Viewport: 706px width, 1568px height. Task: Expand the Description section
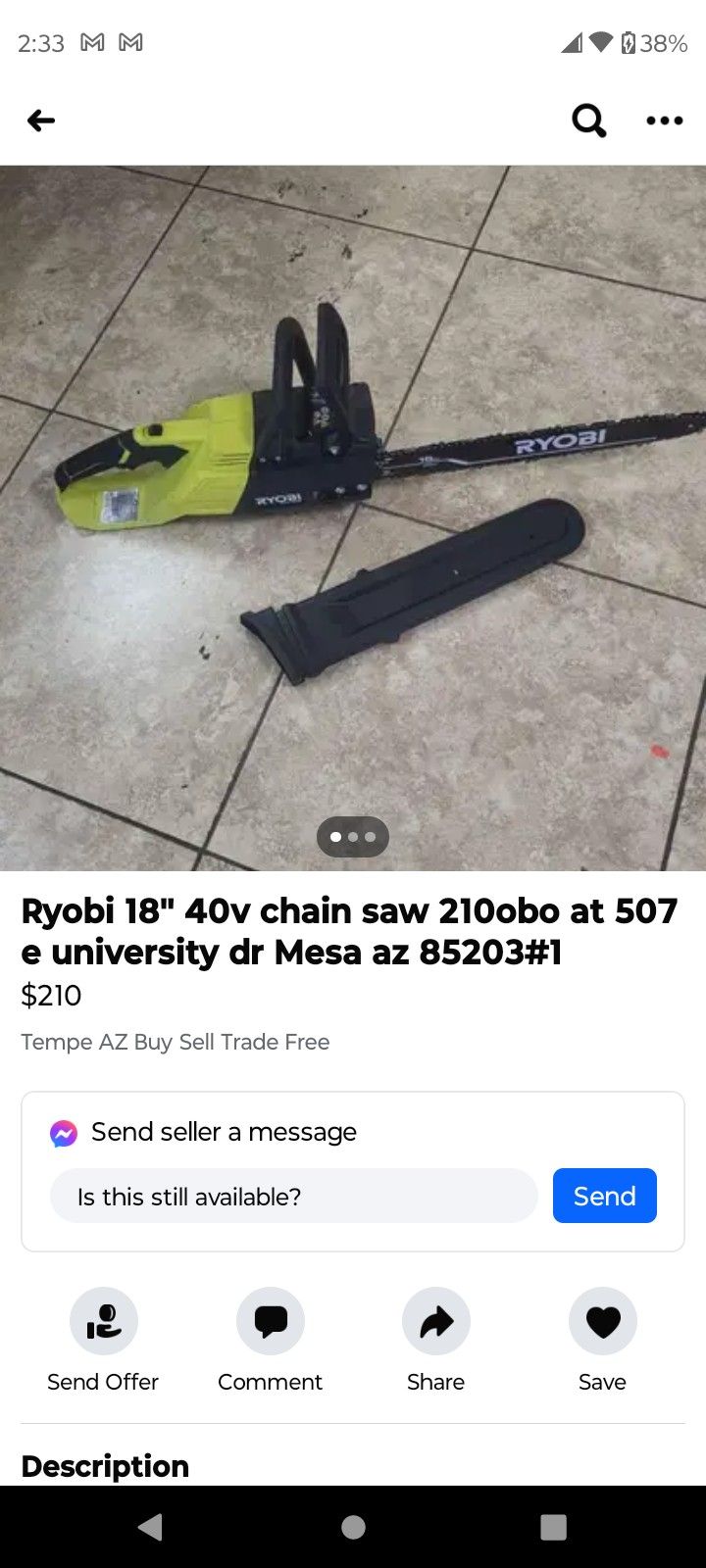[x=105, y=1466]
